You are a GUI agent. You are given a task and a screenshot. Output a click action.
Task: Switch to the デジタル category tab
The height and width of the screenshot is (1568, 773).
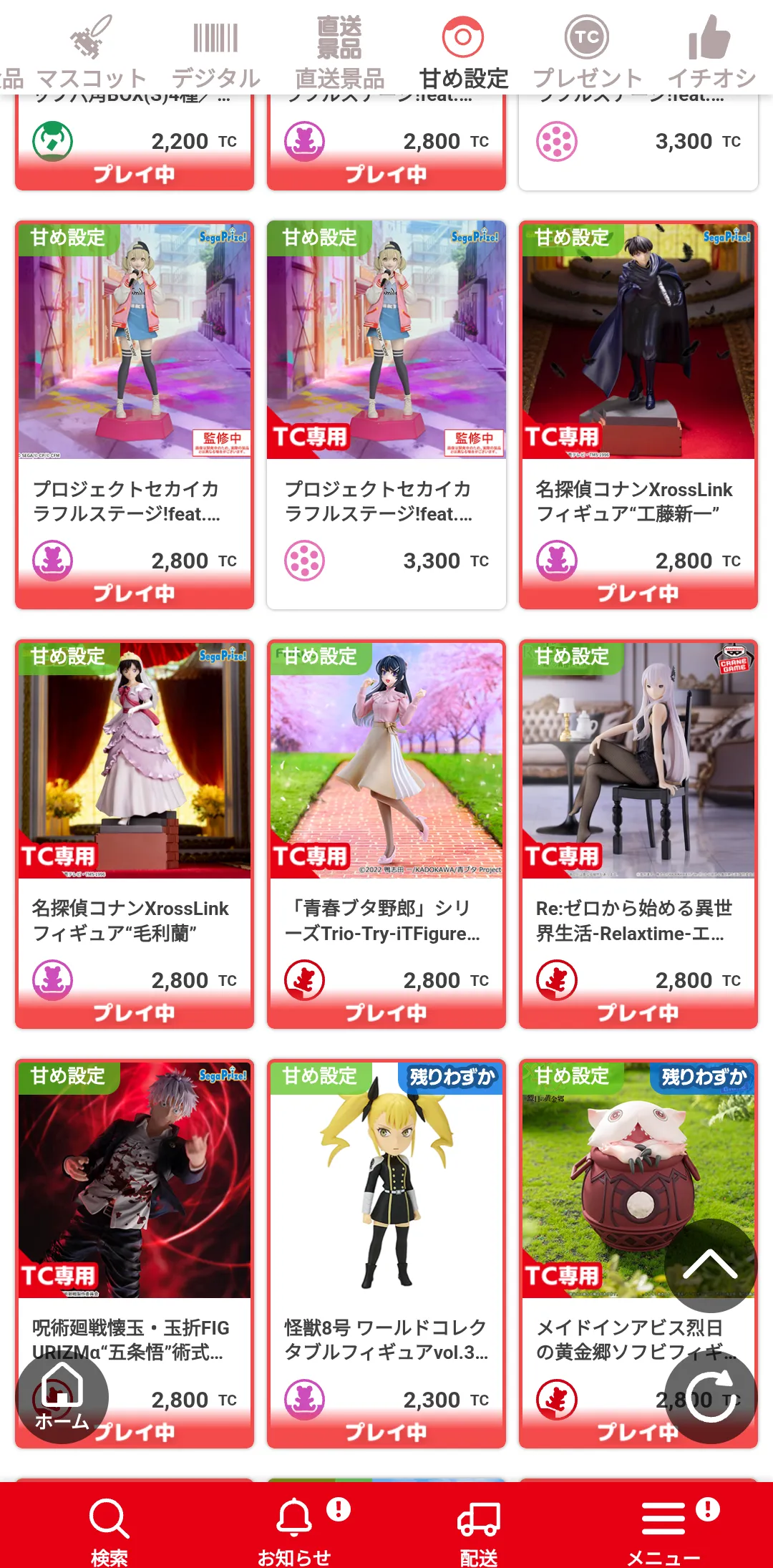pyautogui.click(x=215, y=54)
